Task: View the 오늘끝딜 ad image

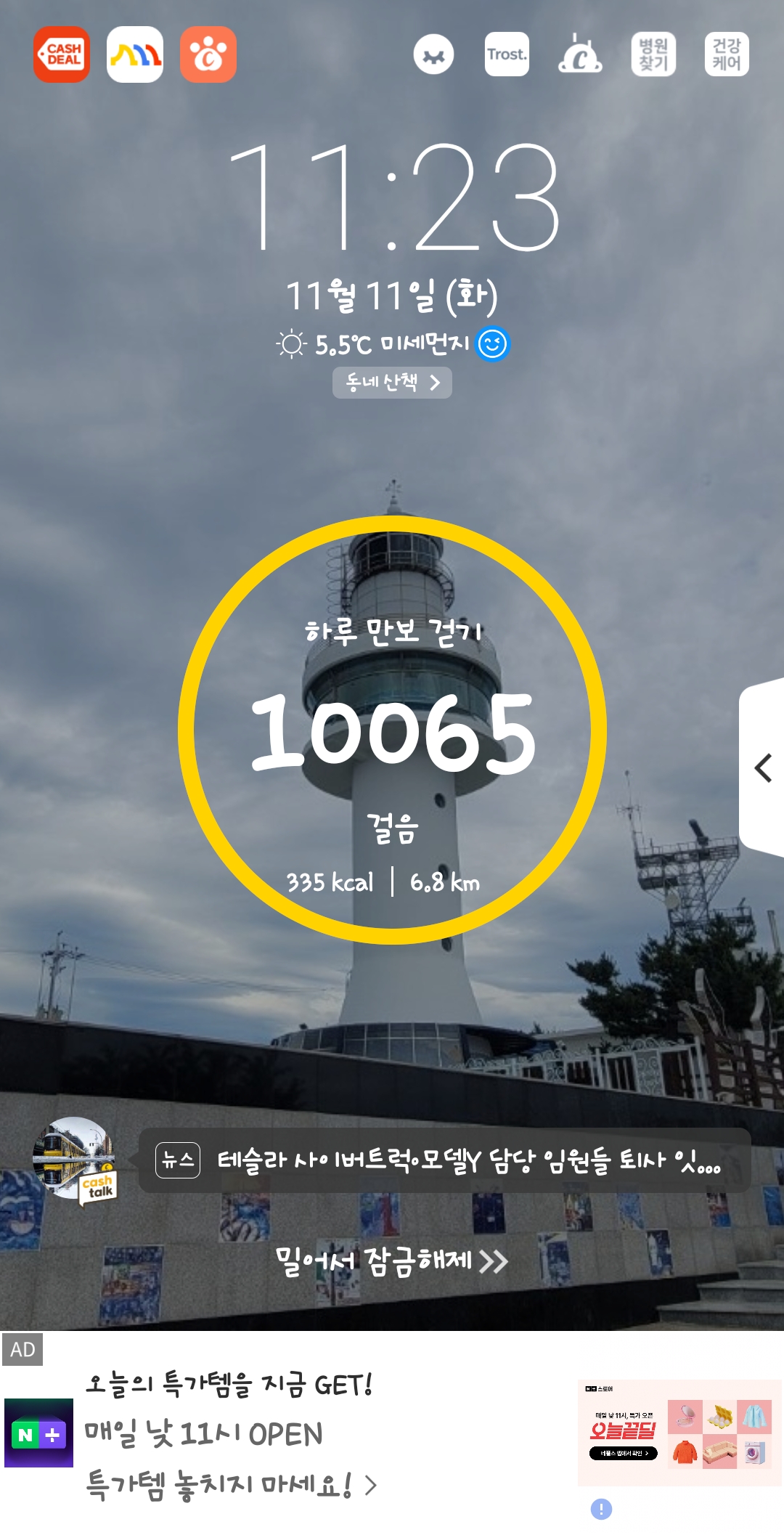Action: [679, 1433]
